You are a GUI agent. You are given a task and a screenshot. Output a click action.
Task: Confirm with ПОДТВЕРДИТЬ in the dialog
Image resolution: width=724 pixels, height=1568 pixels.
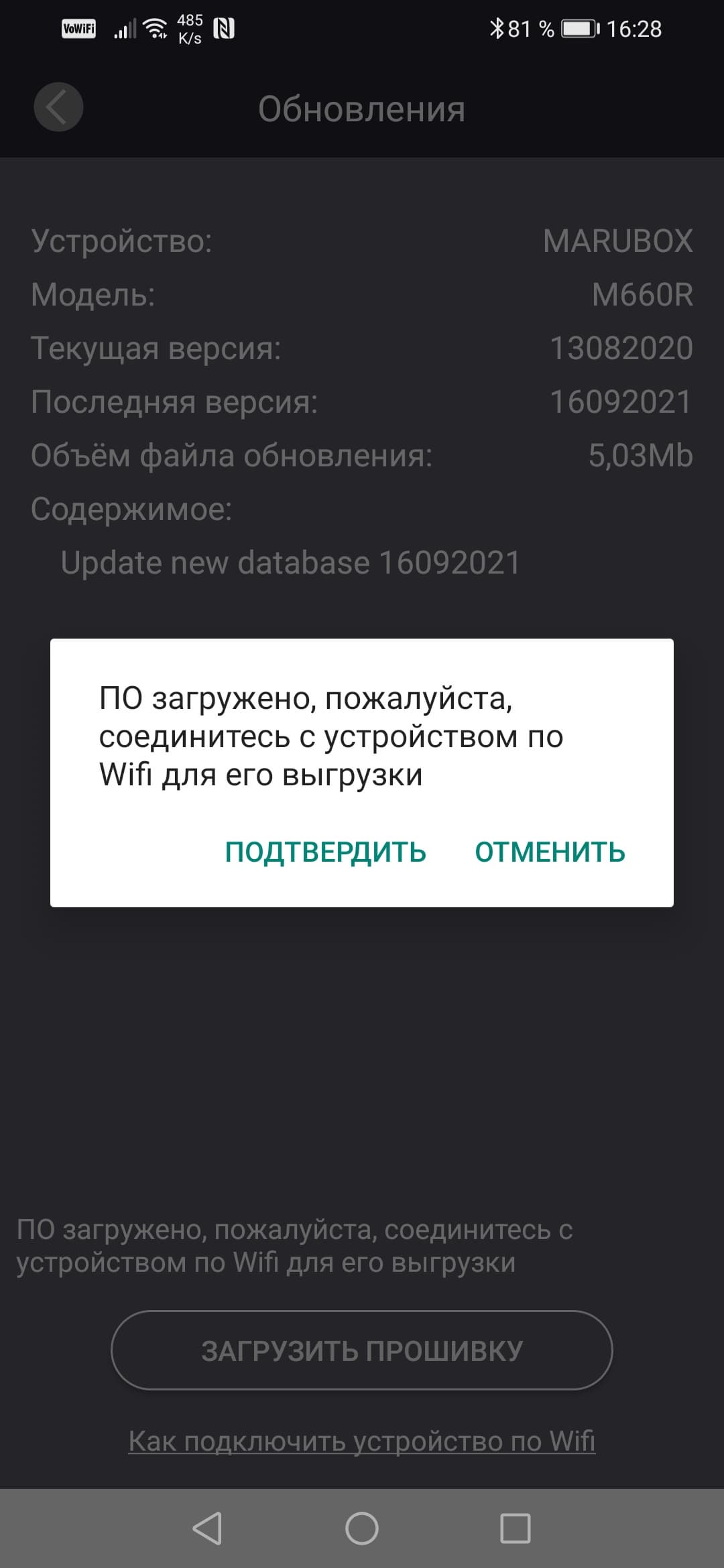(x=325, y=852)
